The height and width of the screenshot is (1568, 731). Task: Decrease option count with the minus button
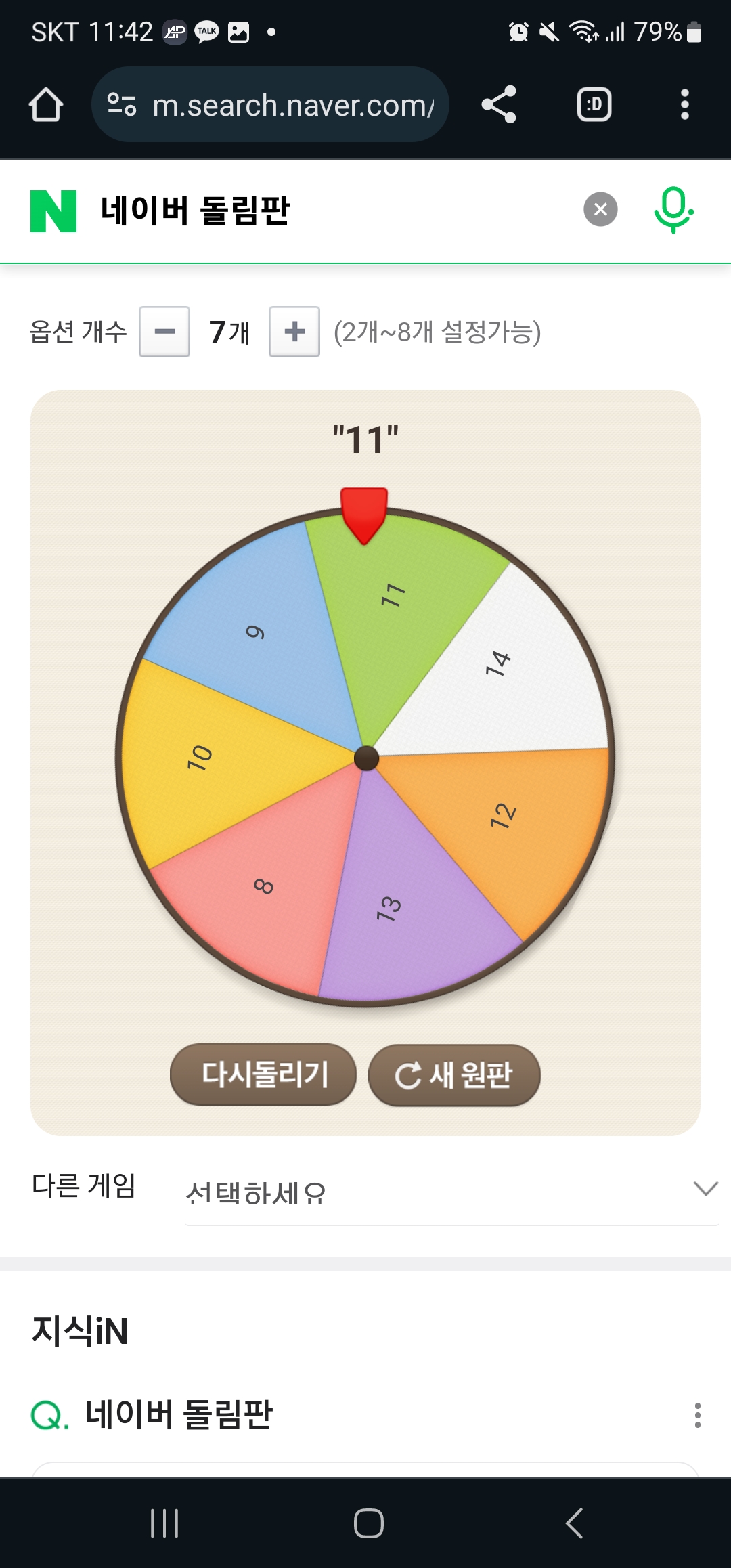pyautogui.click(x=164, y=332)
